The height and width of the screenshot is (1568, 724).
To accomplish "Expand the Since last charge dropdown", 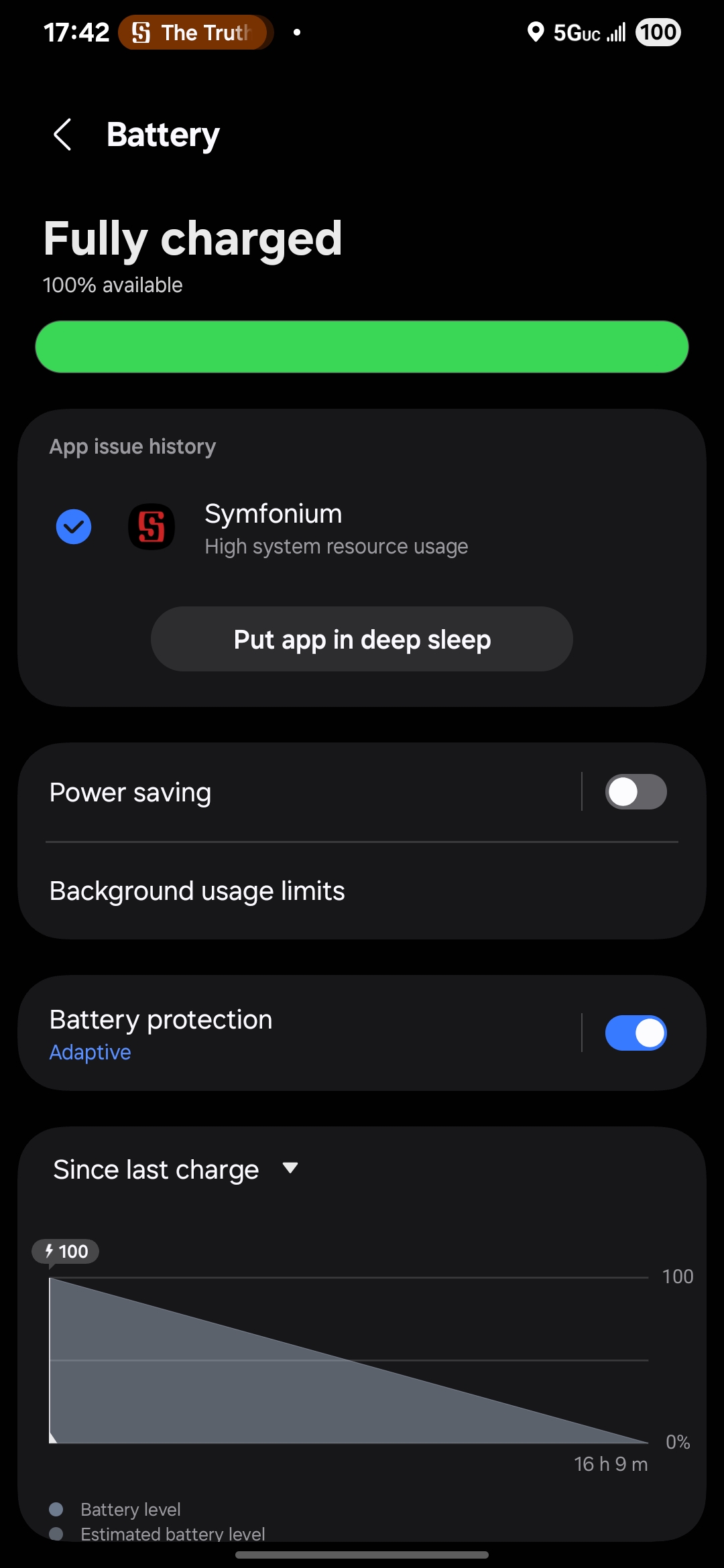I will (x=176, y=1170).
